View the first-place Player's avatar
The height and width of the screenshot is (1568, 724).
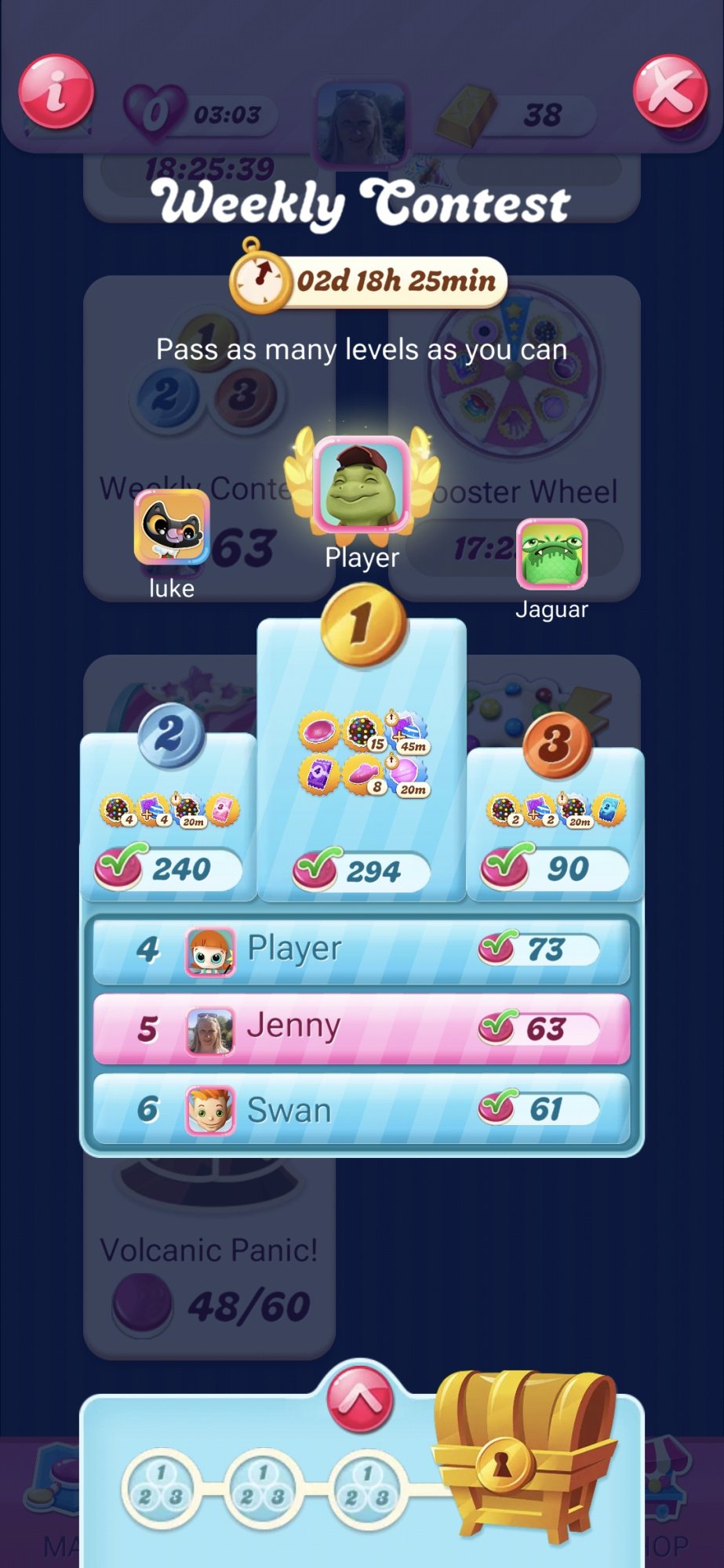coord(362,484)
